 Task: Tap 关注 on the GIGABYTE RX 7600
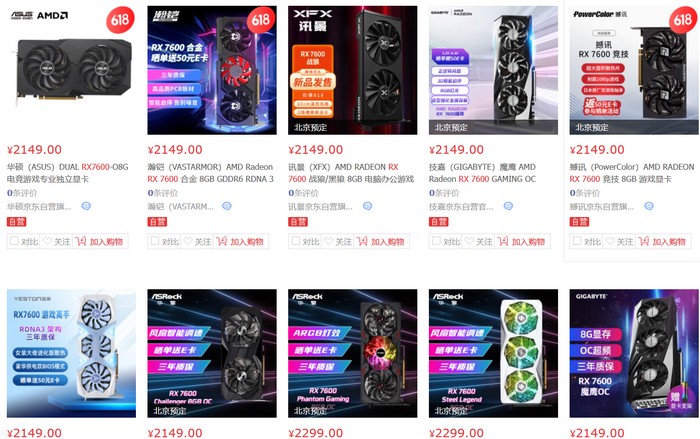tap(480, 241)
